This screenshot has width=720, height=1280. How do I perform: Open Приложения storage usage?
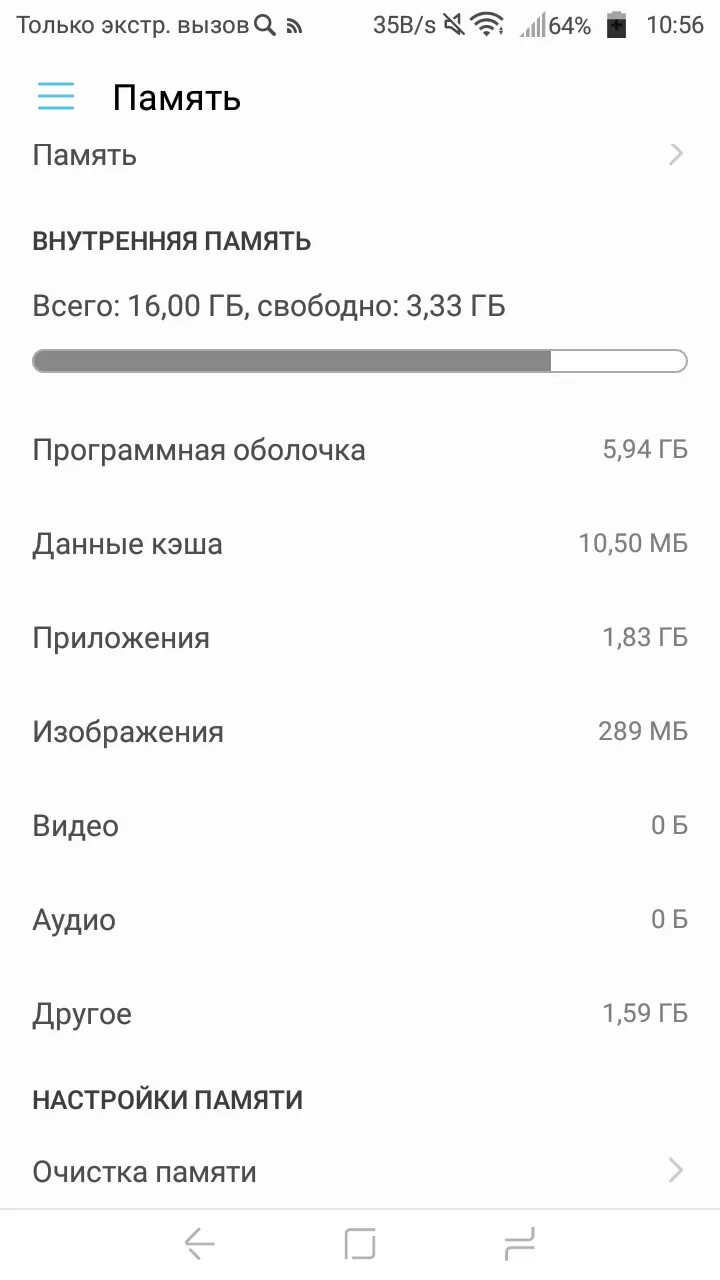click(x=360, y=638)
